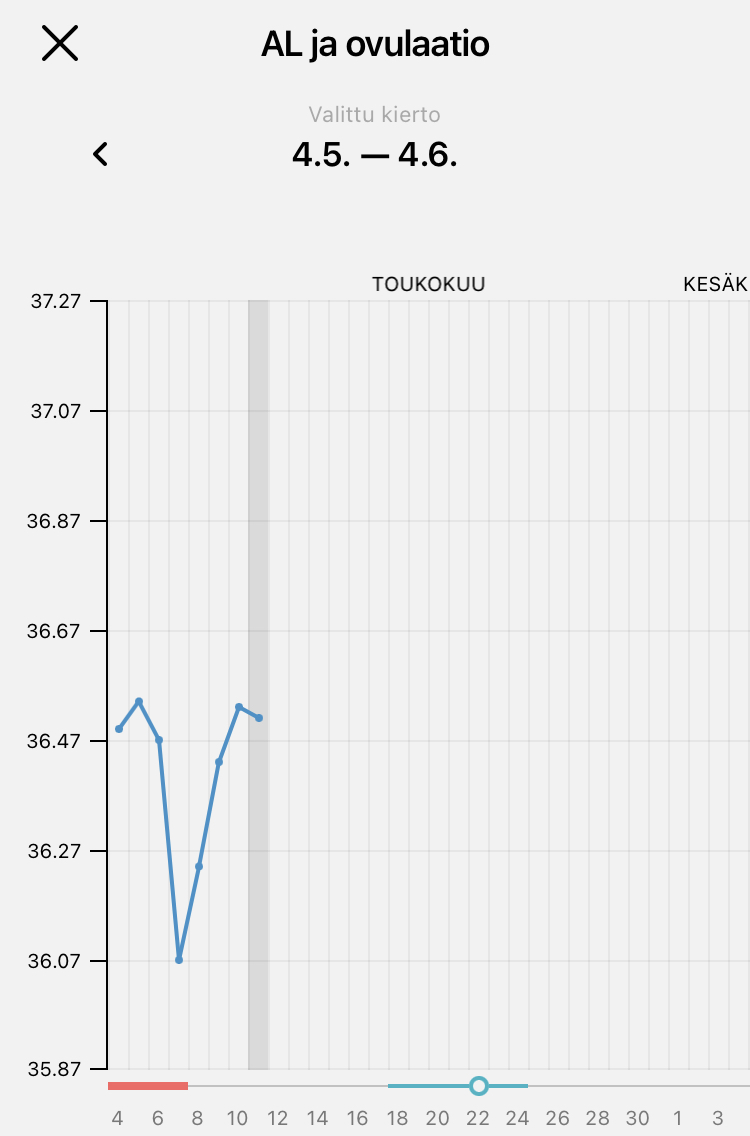This screenshot has height=1136, width=750.
Task: Tap the ovulation marker on the timeline
Action: point(478,1085)
